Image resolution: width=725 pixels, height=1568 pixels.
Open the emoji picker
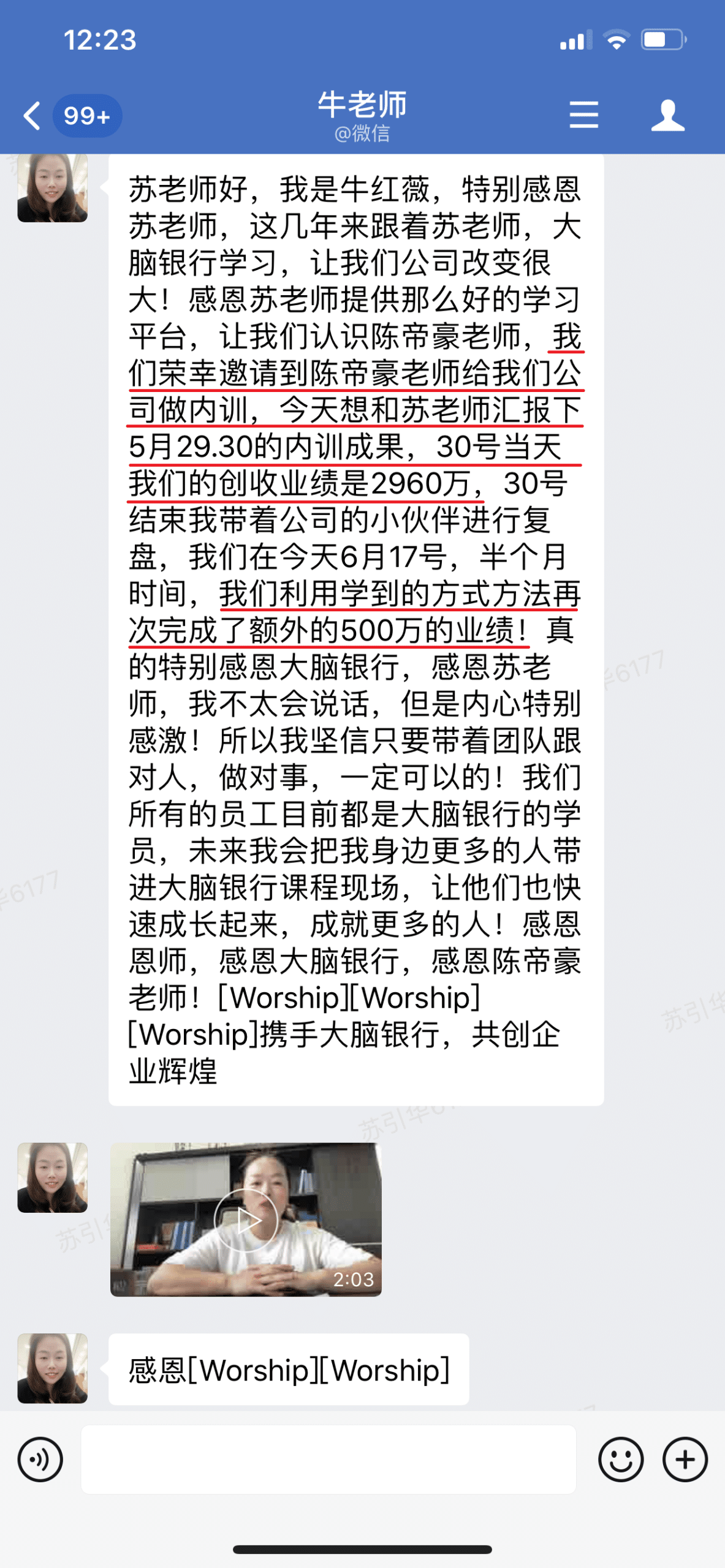pos(620,1459)
